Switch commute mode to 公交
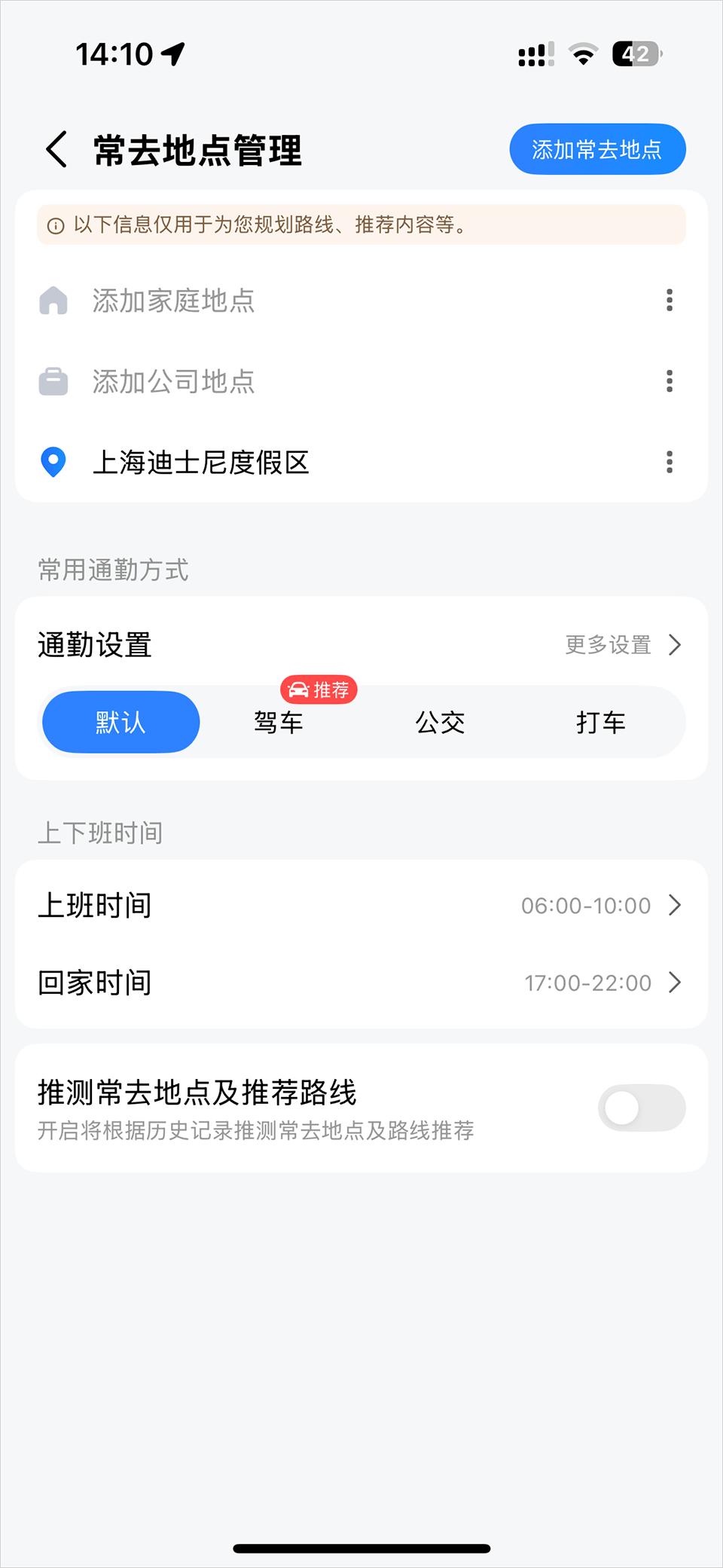Viewport: 723px width, 1568px height. [440, 722]
